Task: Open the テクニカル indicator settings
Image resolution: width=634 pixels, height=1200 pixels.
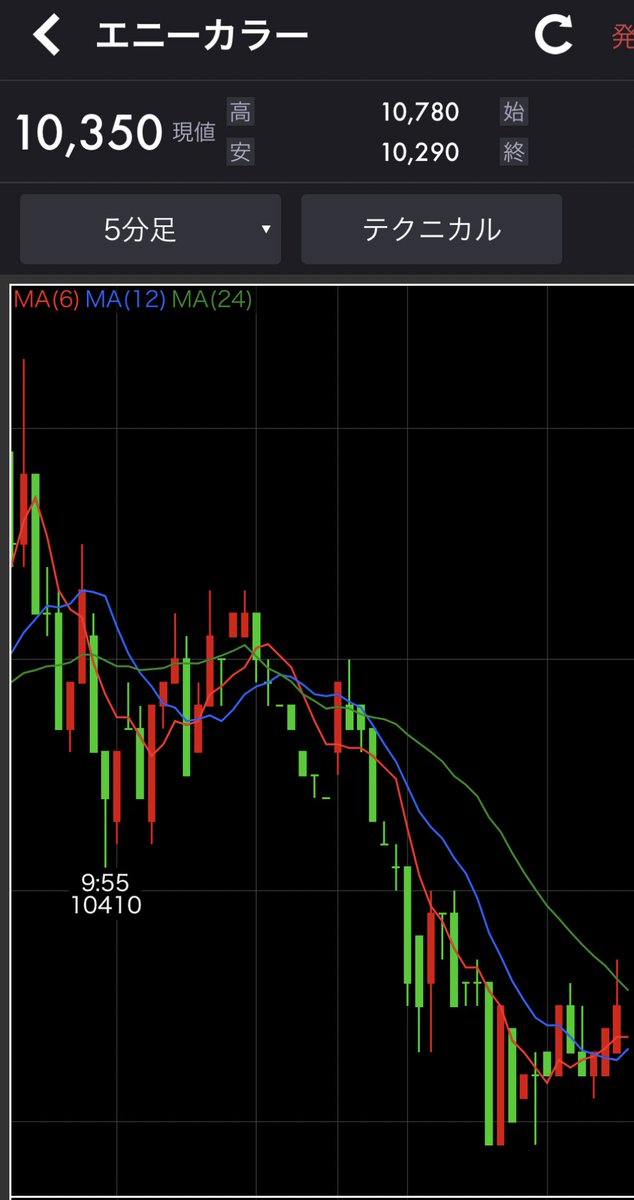Action: [431, 229]
